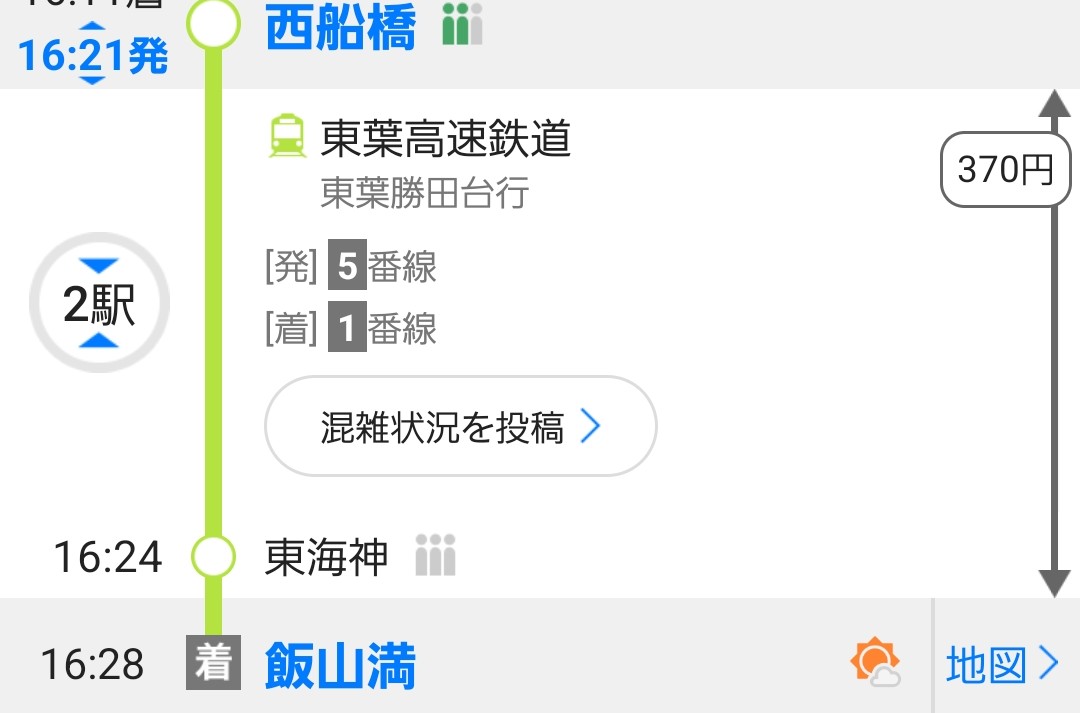View the 東葉高速鉄道 line details
The width and height of the screenshot is (1080, 713).
(x=445, y=139)
